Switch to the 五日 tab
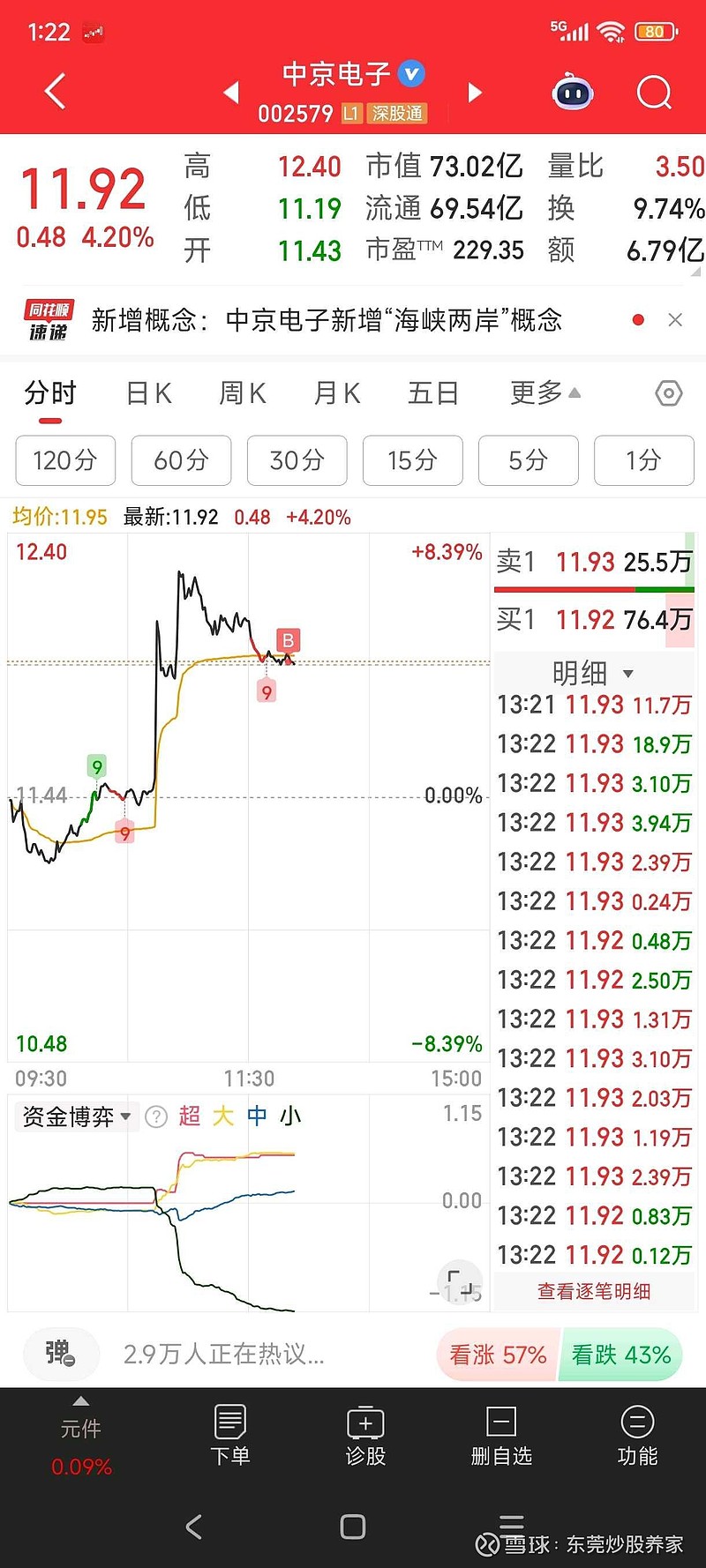This screenshot has width=706, height=1568. point(432,393)
